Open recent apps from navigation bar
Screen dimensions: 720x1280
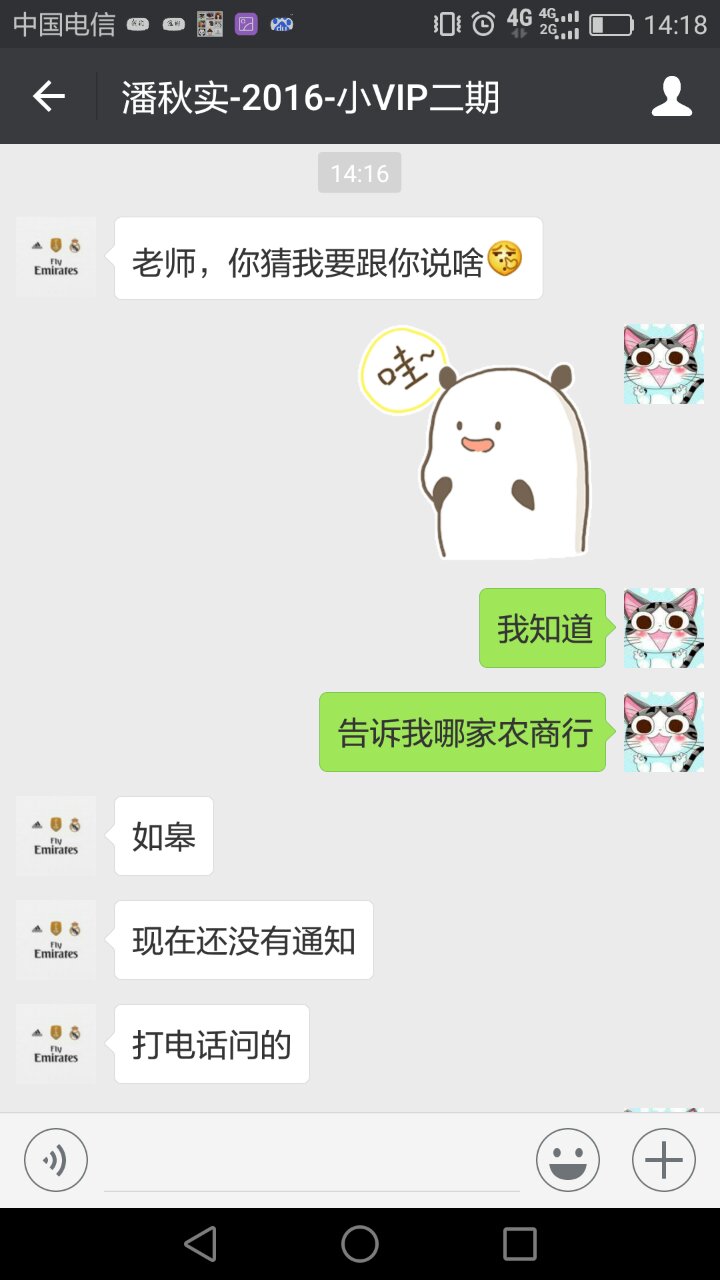point(519,1244)
